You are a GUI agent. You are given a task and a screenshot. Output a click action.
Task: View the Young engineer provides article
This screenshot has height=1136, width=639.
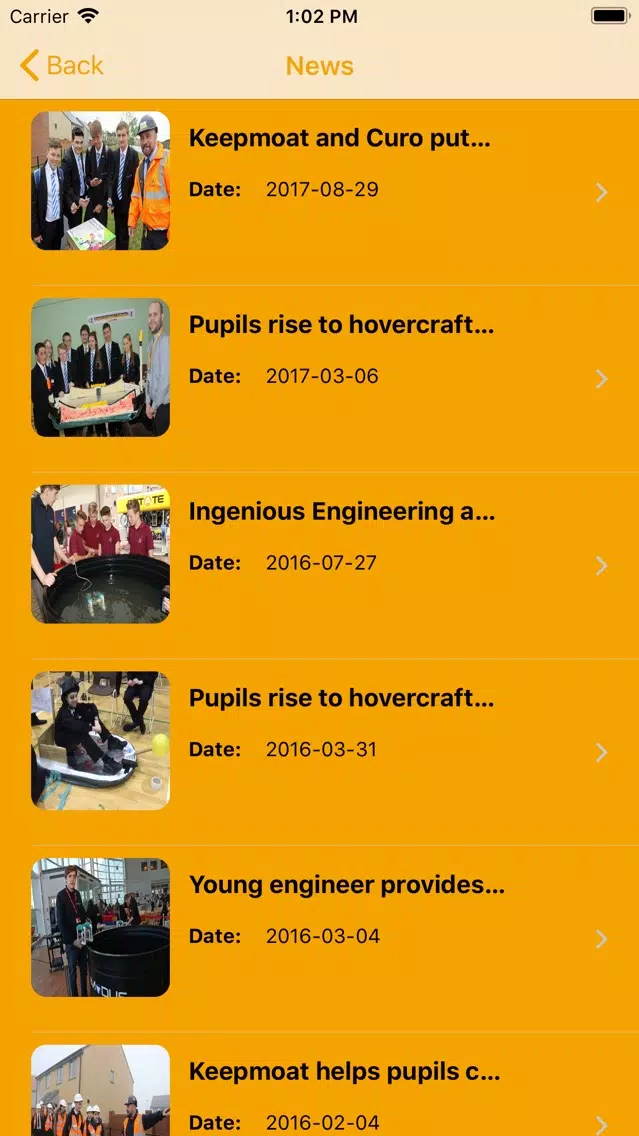pyautogui.click(x=346, y=886)
